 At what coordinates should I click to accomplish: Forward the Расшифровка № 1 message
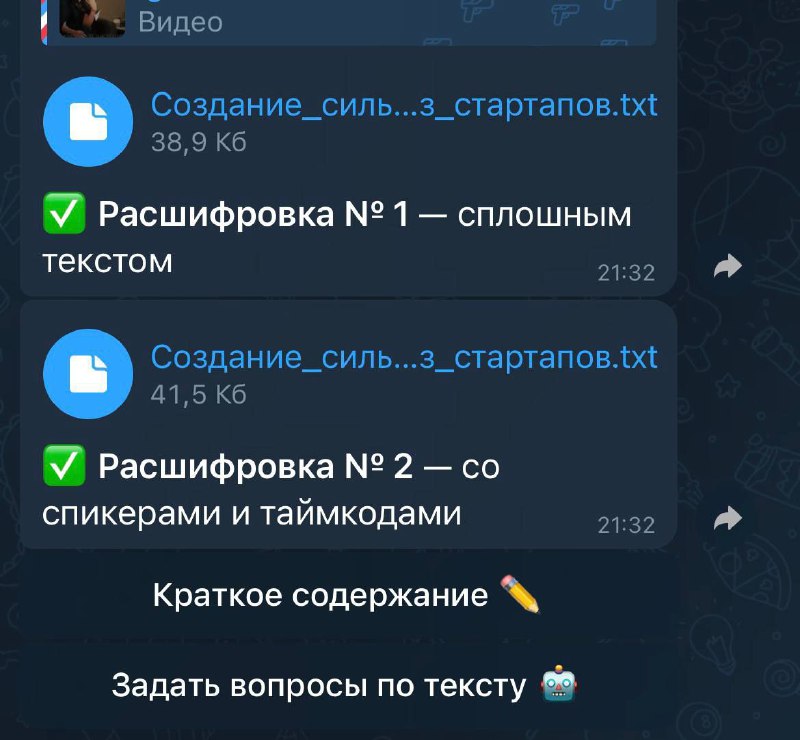(729, 265)
